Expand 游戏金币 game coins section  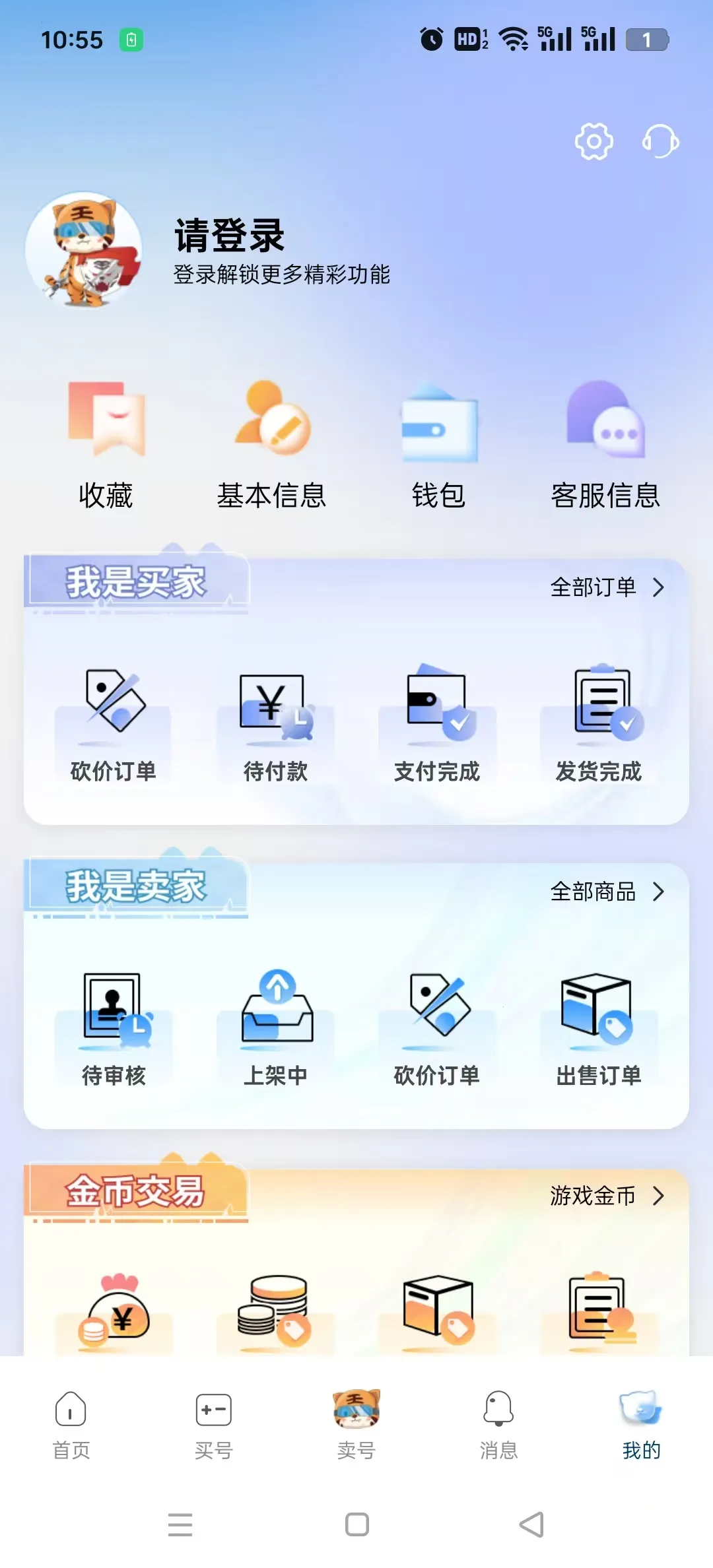[x=604, y=1196]
